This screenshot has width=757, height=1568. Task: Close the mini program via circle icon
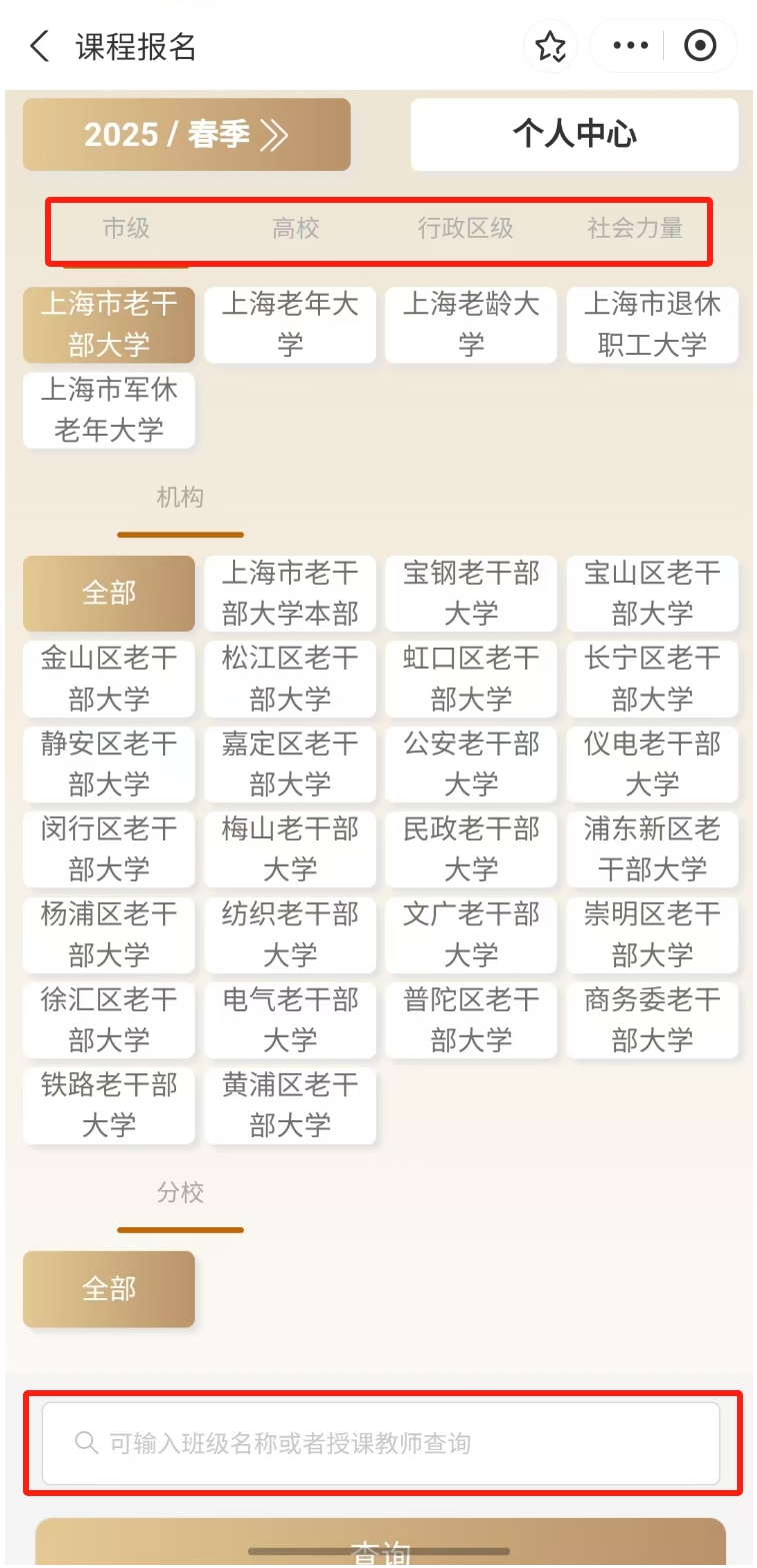700,46
